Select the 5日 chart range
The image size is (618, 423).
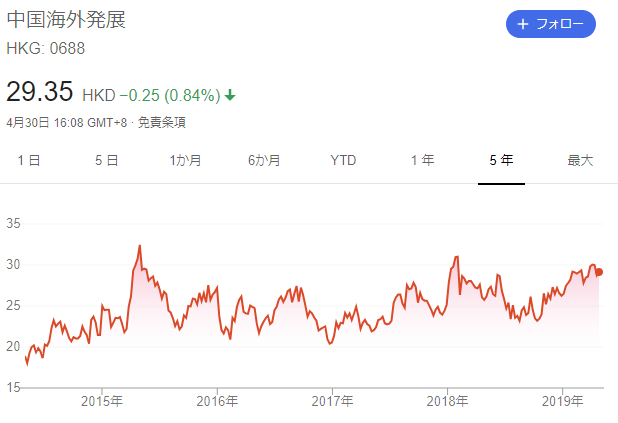point(107,160)
